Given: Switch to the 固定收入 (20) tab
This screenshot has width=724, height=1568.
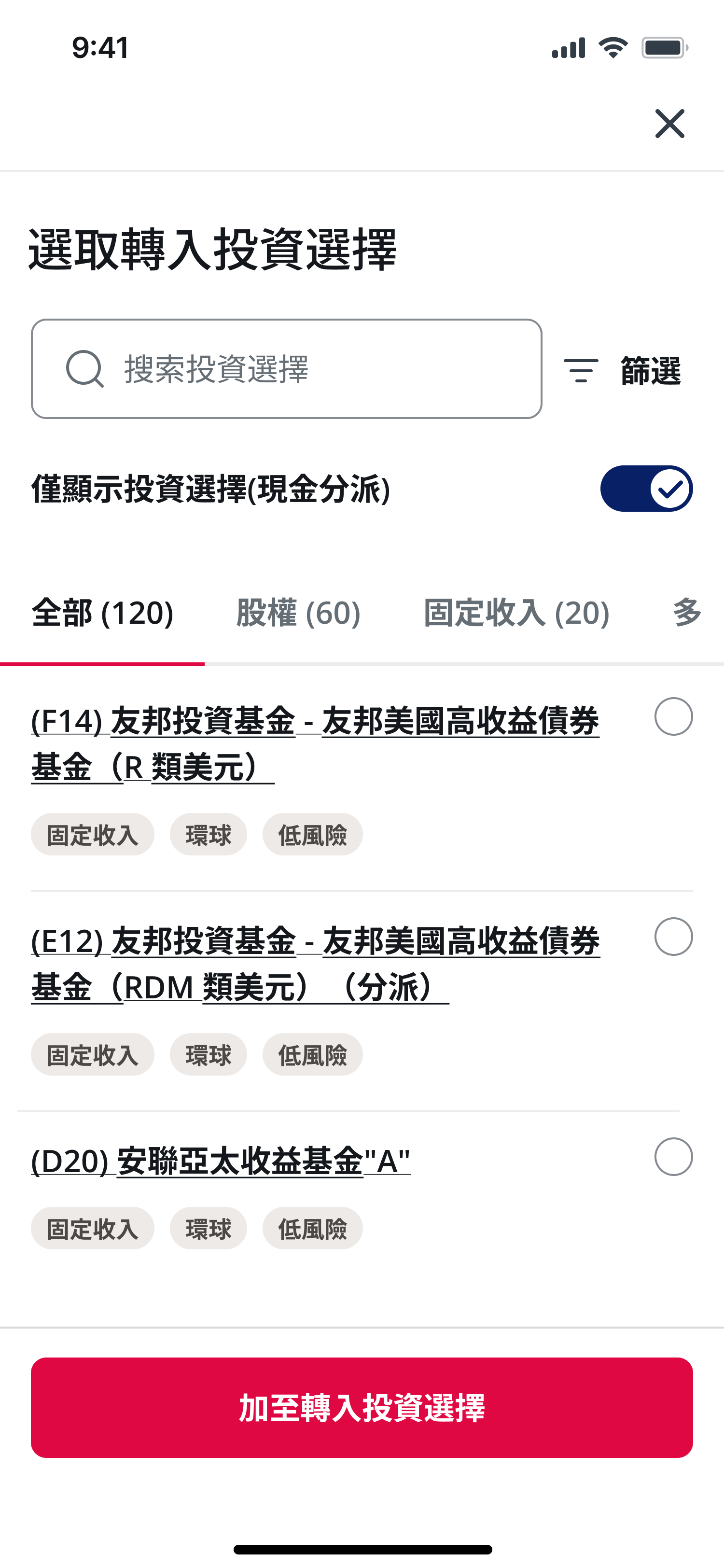Looking at the screenshot, I should 516,613.
